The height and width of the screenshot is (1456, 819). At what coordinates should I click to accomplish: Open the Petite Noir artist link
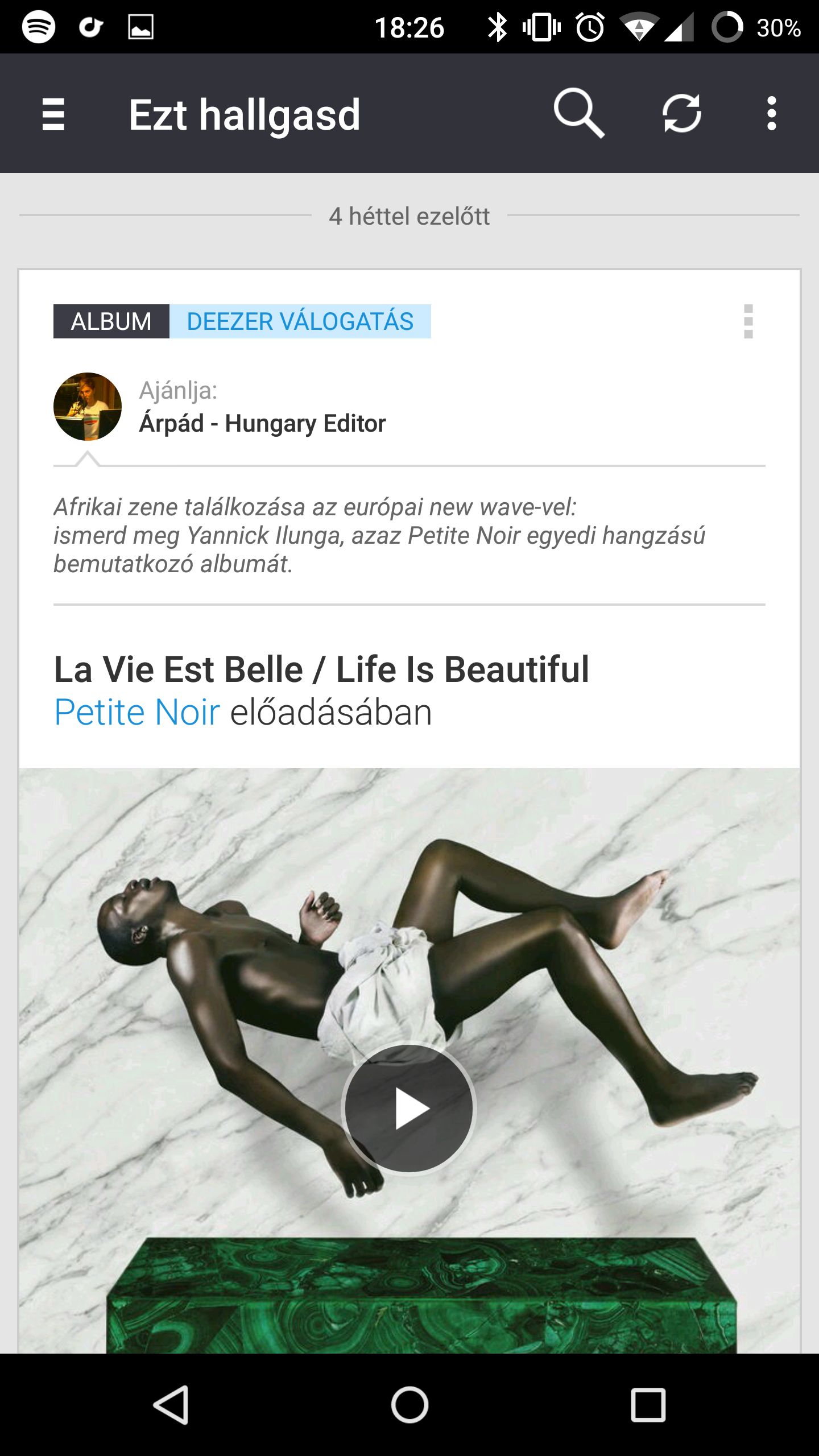(x=137, y=712)
